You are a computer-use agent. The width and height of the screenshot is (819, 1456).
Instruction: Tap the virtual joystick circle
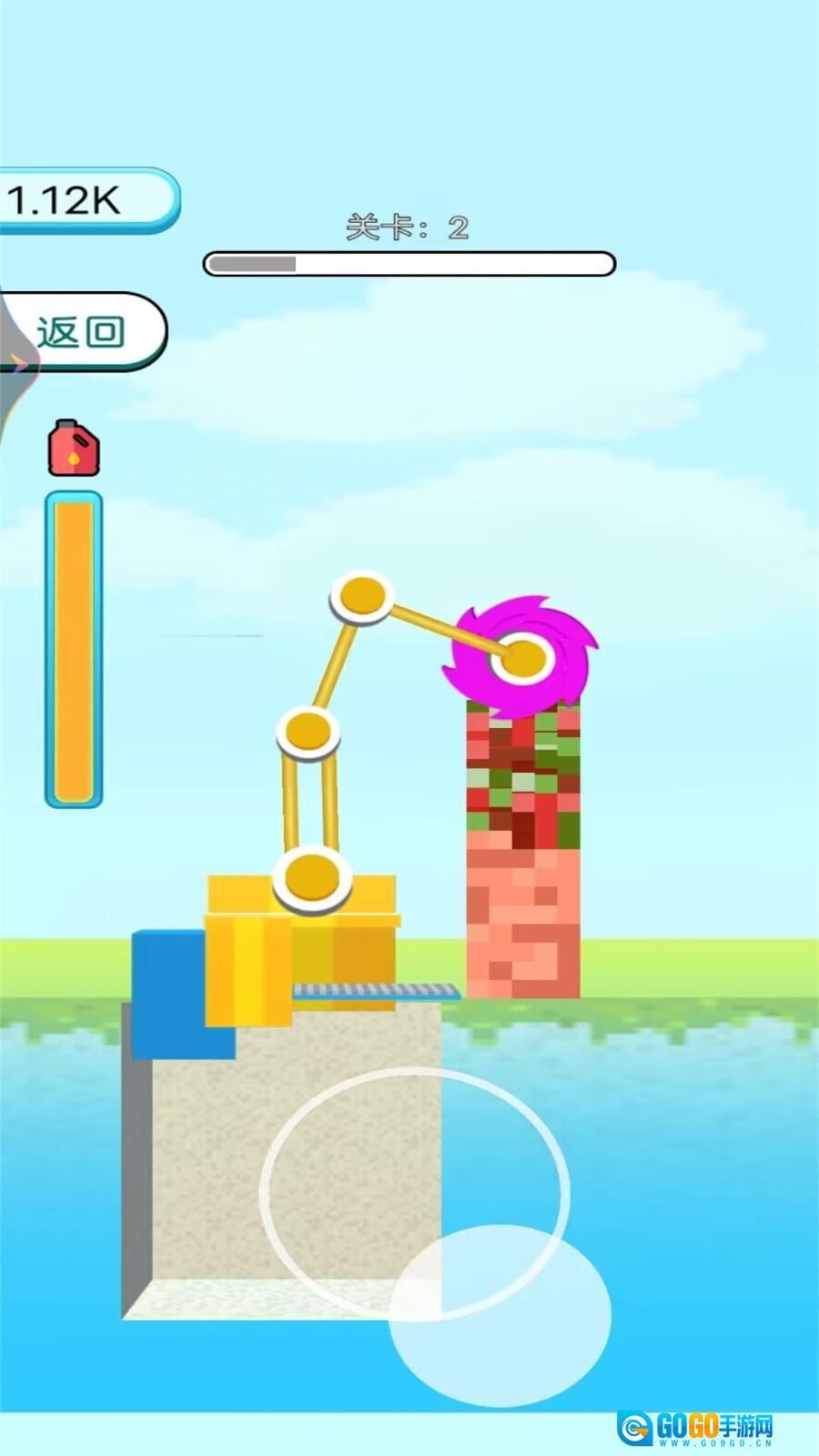click(415, 1193)
